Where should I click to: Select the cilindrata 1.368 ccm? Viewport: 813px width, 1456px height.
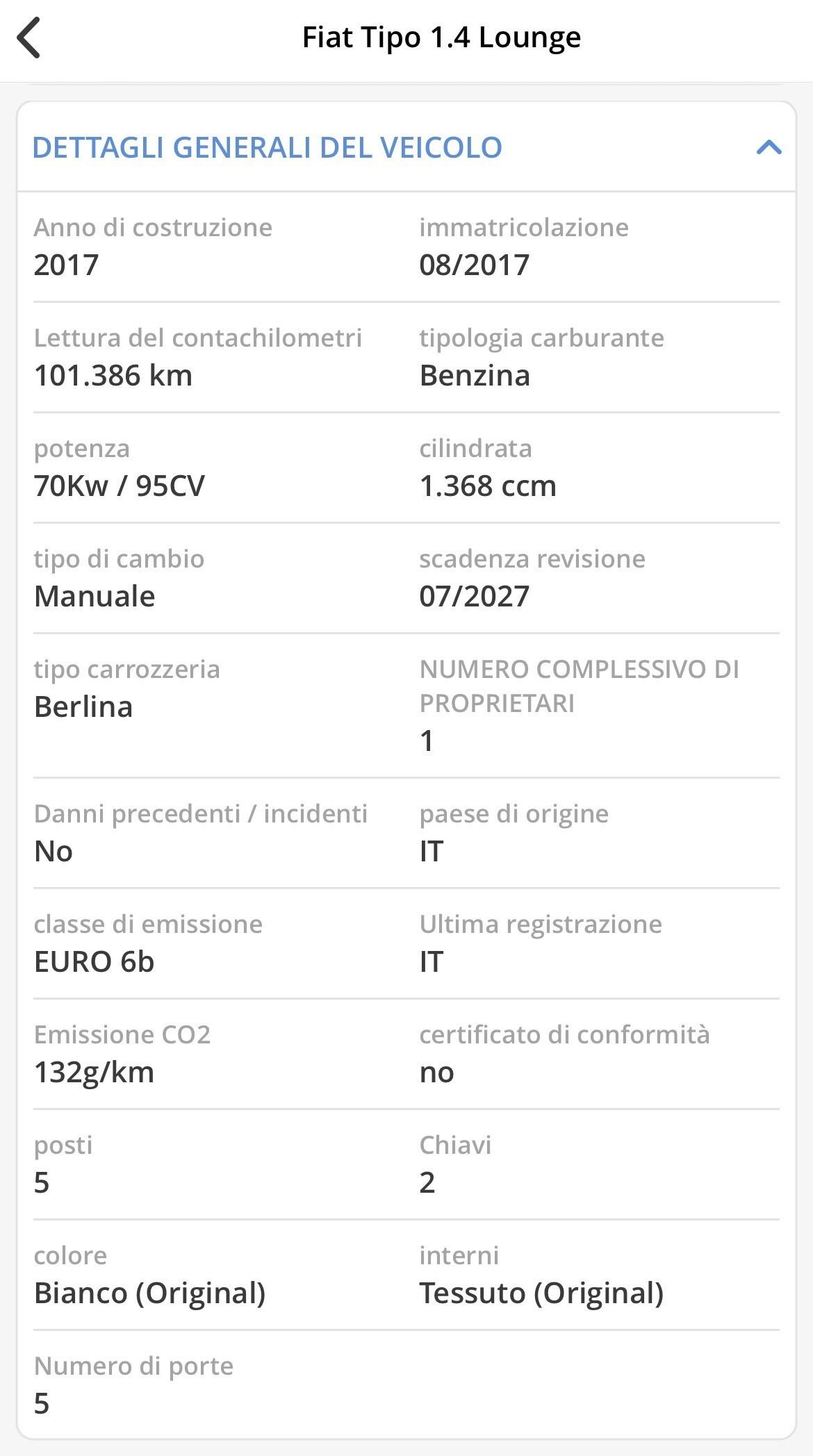click(487, 486)
